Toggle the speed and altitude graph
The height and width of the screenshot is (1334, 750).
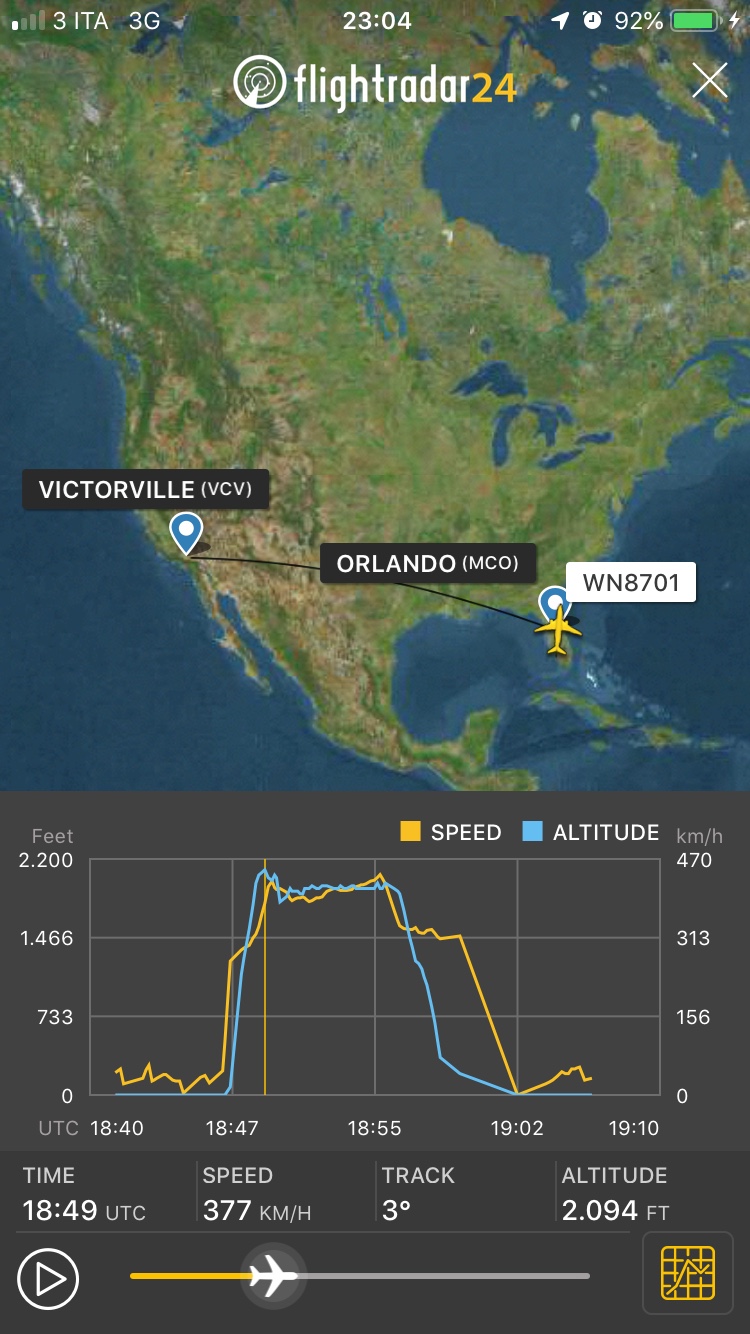click(x=687, y=1273)
